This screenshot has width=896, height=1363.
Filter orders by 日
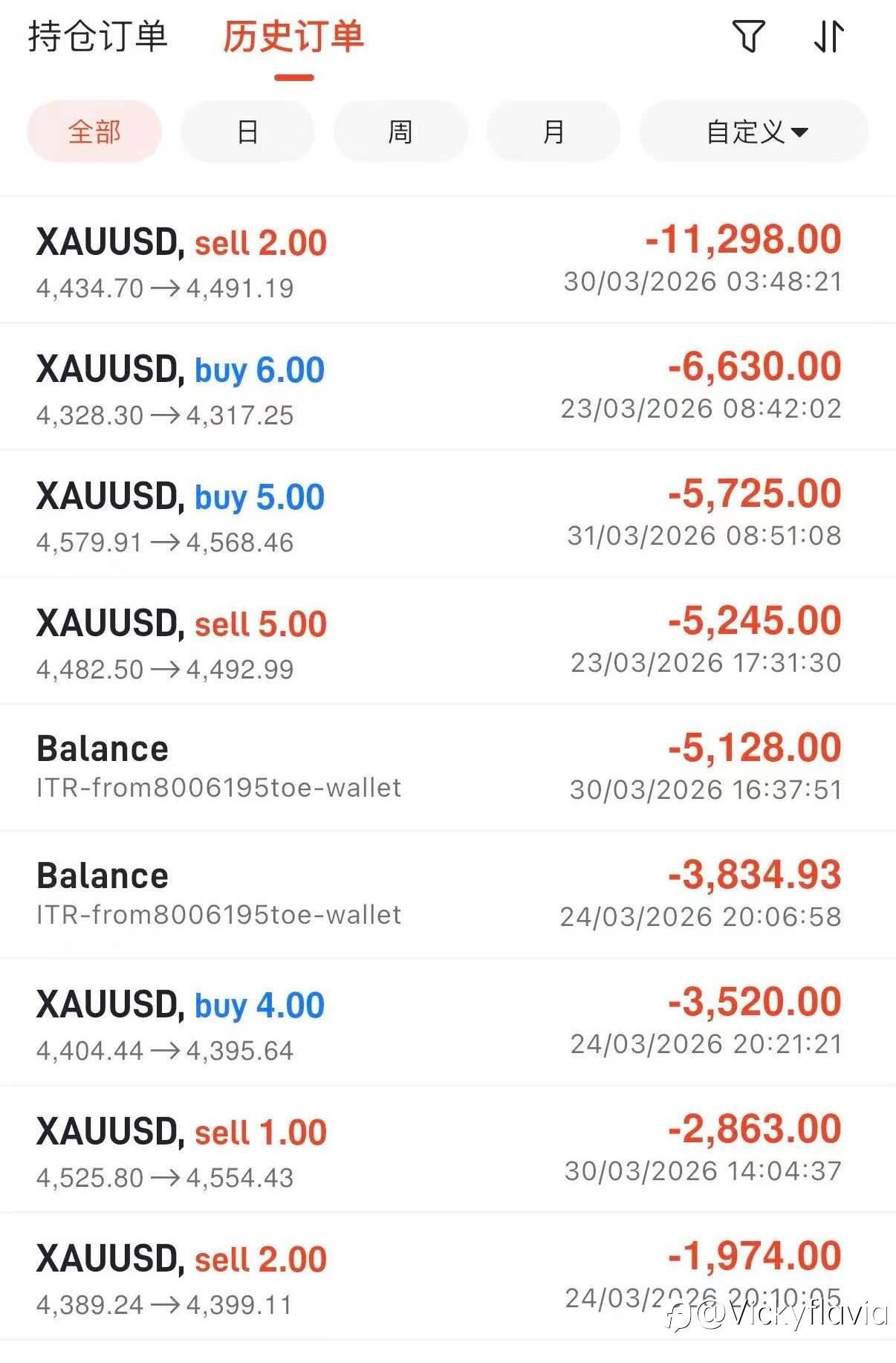click(247, 132)
